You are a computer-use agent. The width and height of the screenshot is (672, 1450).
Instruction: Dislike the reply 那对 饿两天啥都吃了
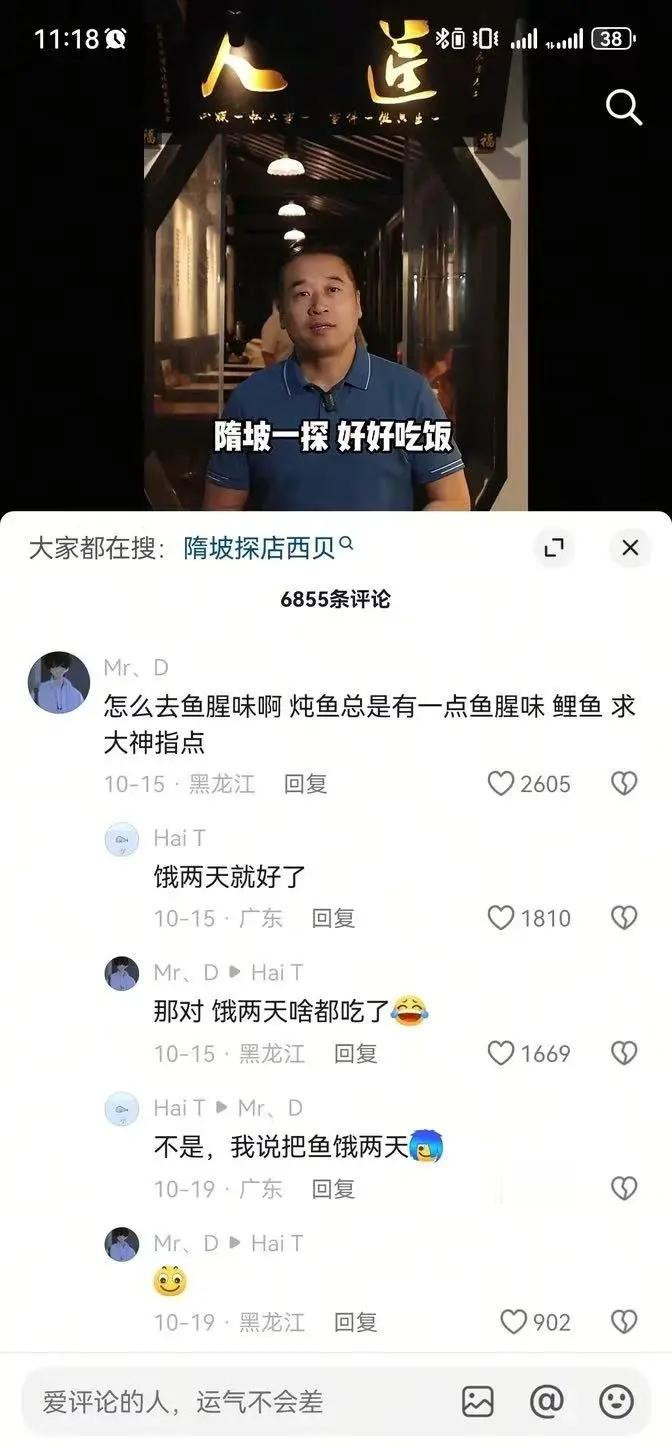coord(624,1053)
